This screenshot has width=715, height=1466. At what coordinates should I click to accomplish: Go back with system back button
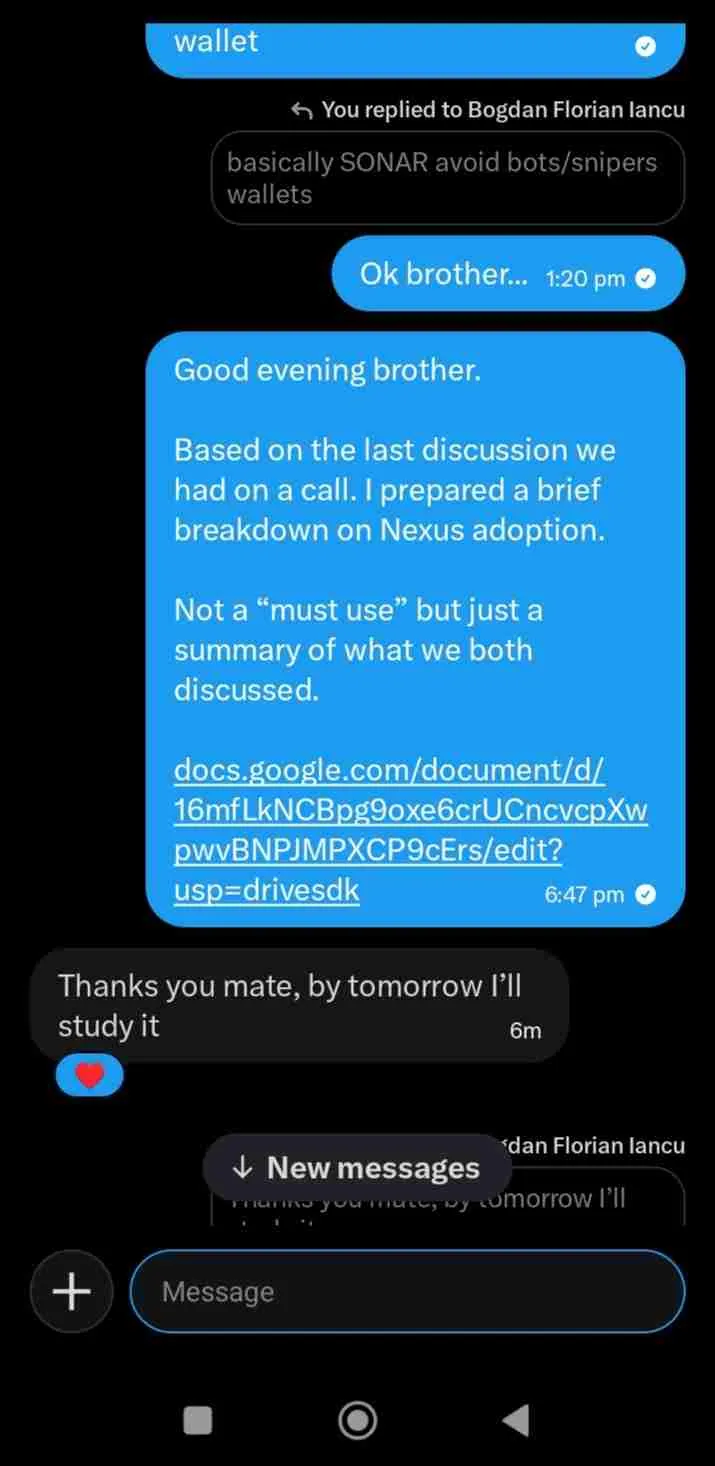(x=516, y=1420)
